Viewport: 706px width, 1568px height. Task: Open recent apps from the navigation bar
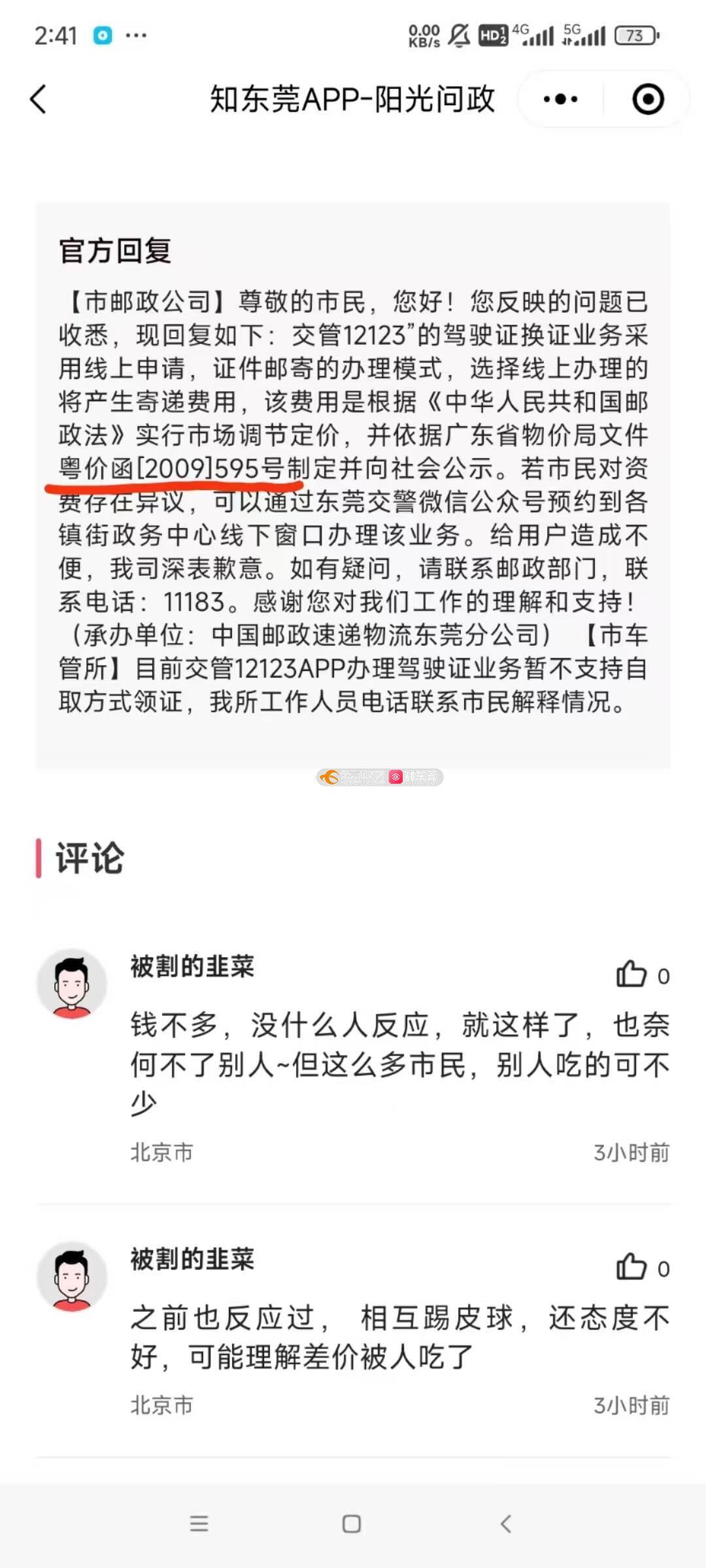tap(199, 1524)
